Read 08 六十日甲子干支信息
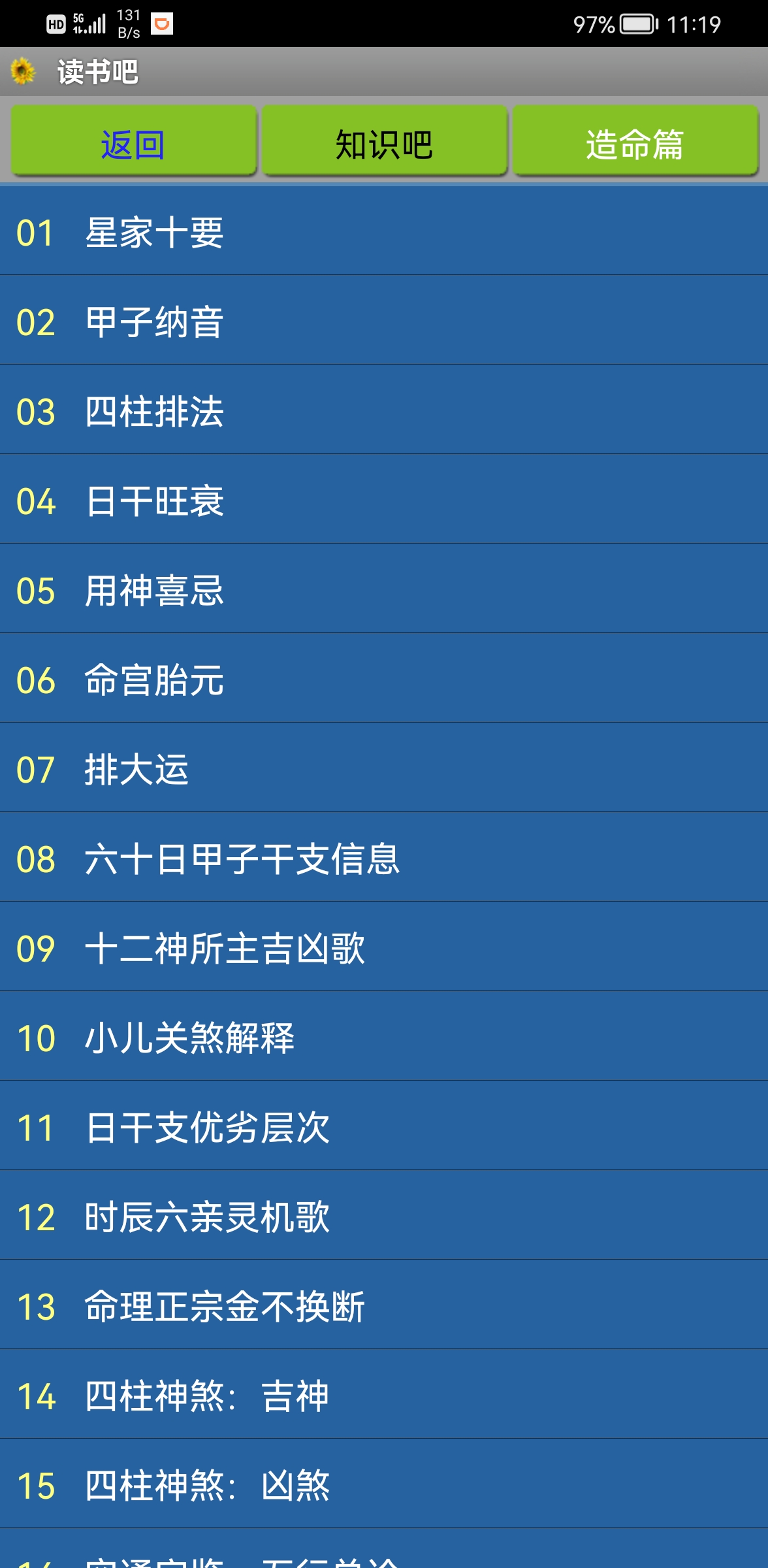Screen dimensions: 768x1568 point(384,857)
